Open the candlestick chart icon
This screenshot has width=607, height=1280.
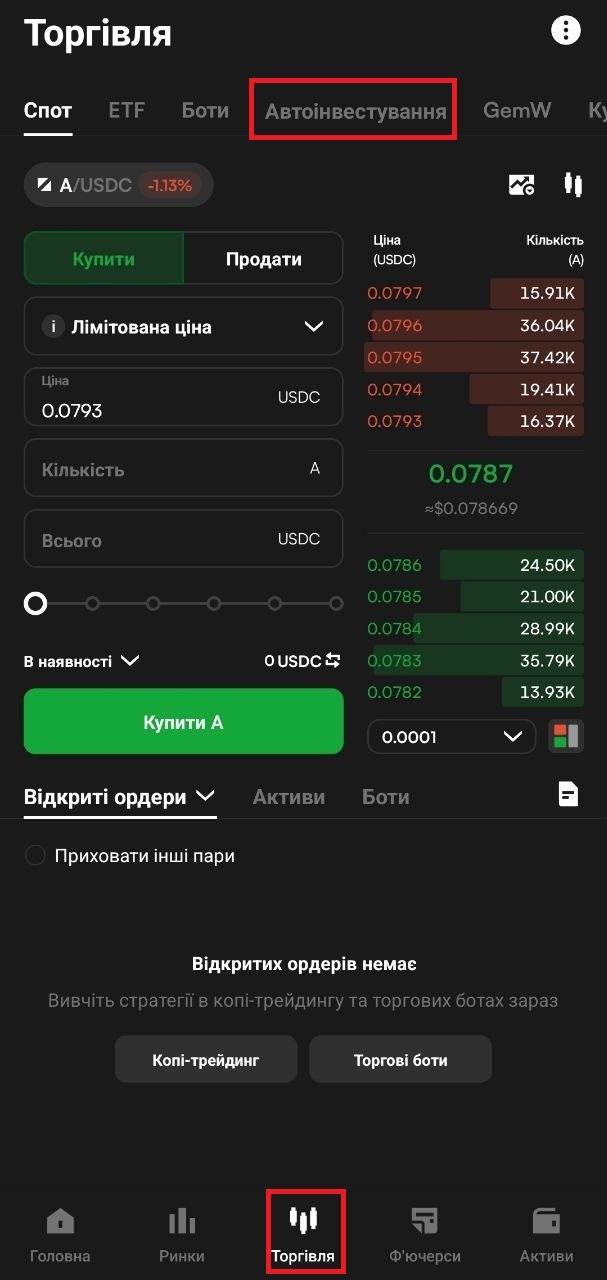click(x=573, y=184)
